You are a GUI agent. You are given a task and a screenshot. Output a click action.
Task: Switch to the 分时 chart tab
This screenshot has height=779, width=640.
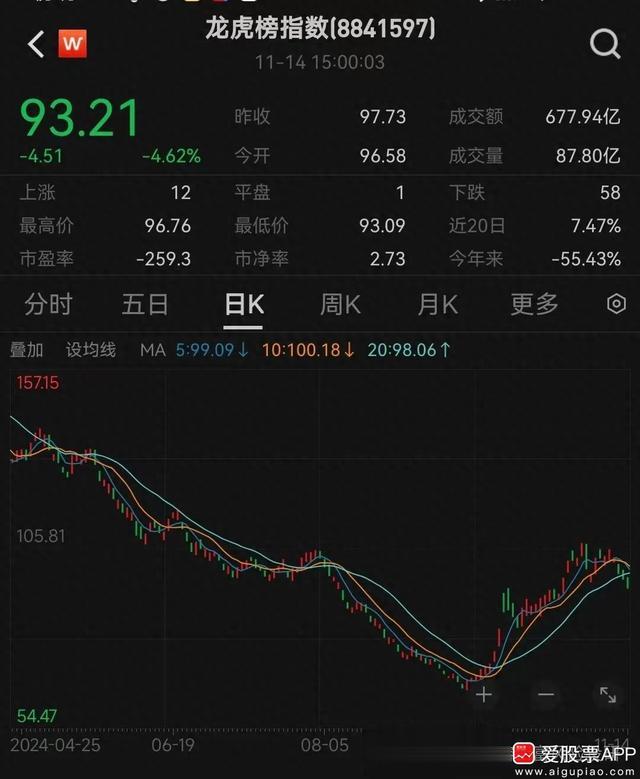48,304
